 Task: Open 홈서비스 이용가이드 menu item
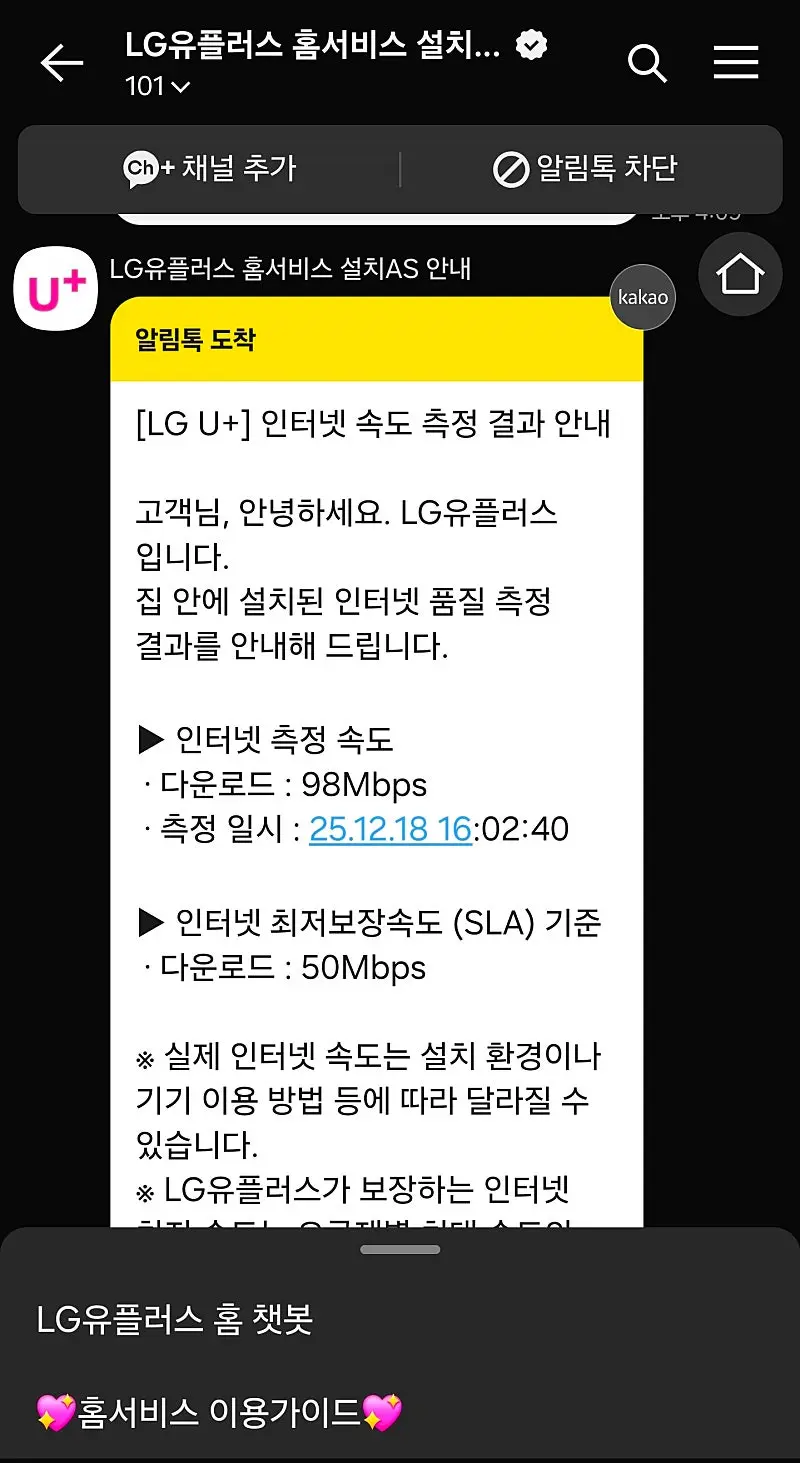point(219,1413)
